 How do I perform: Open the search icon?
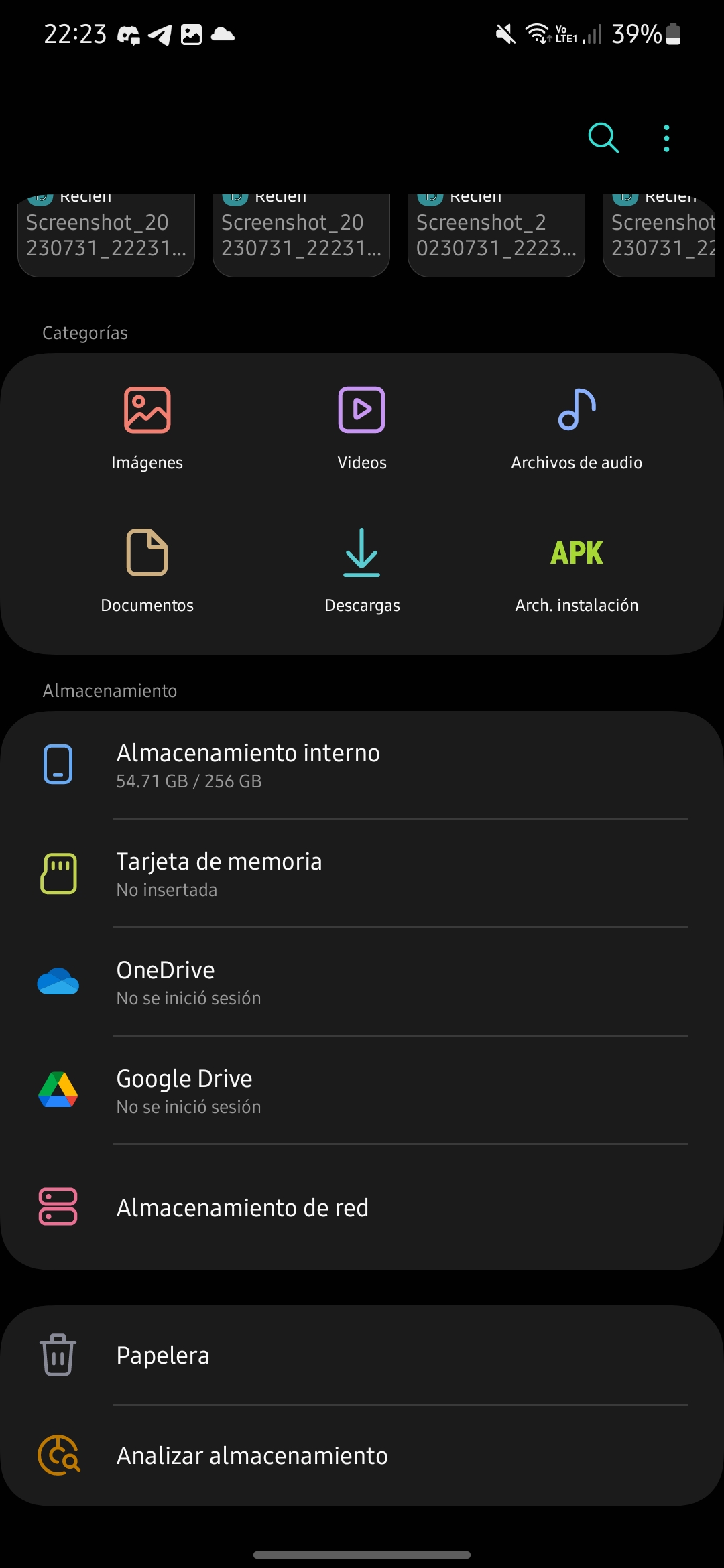pyautogui.click(x=603, y=138)
